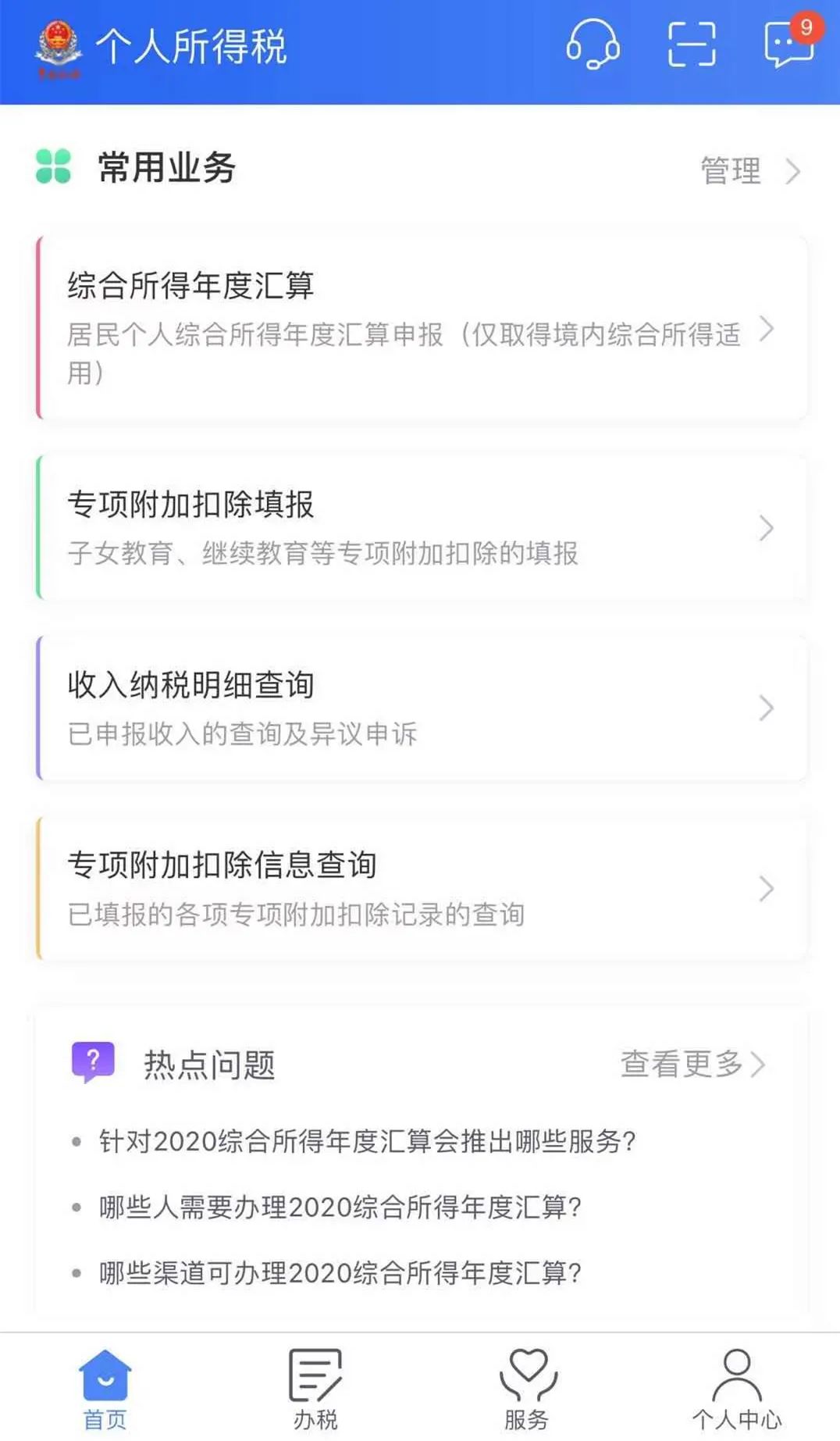Switch to the 个人中心 tab
840x1441 pixels.
pos(737,1389)
